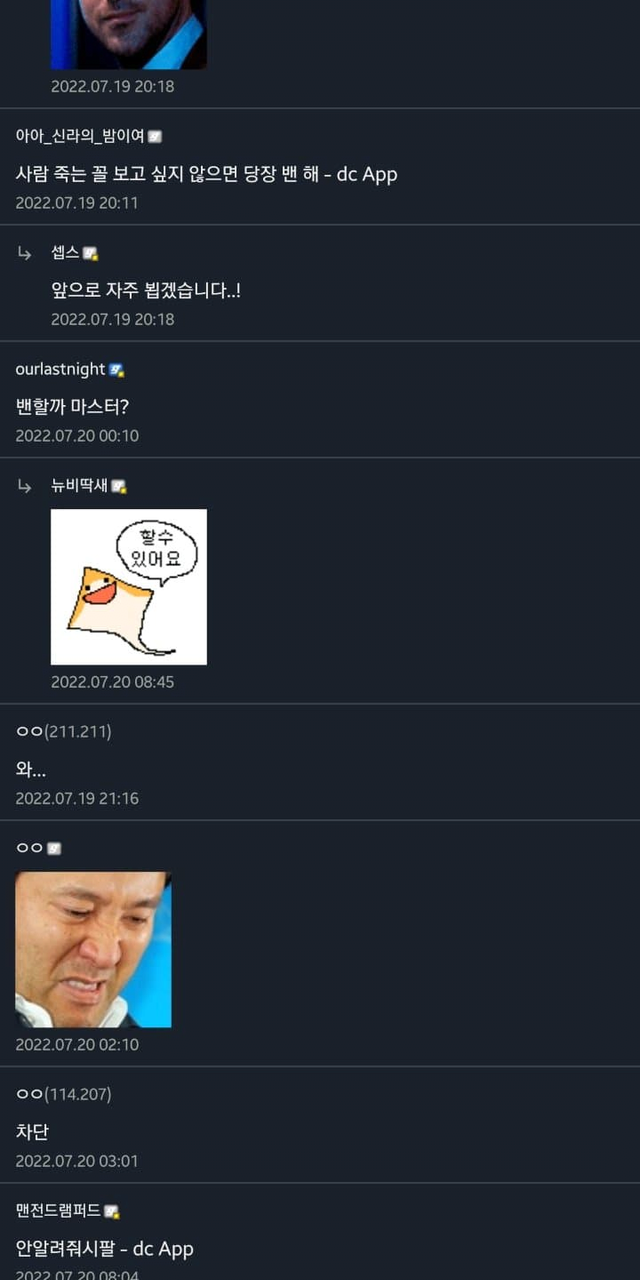View the 할수 있어요 sticker image
This screenshot has width=640, height=1280.
(129, 587)
